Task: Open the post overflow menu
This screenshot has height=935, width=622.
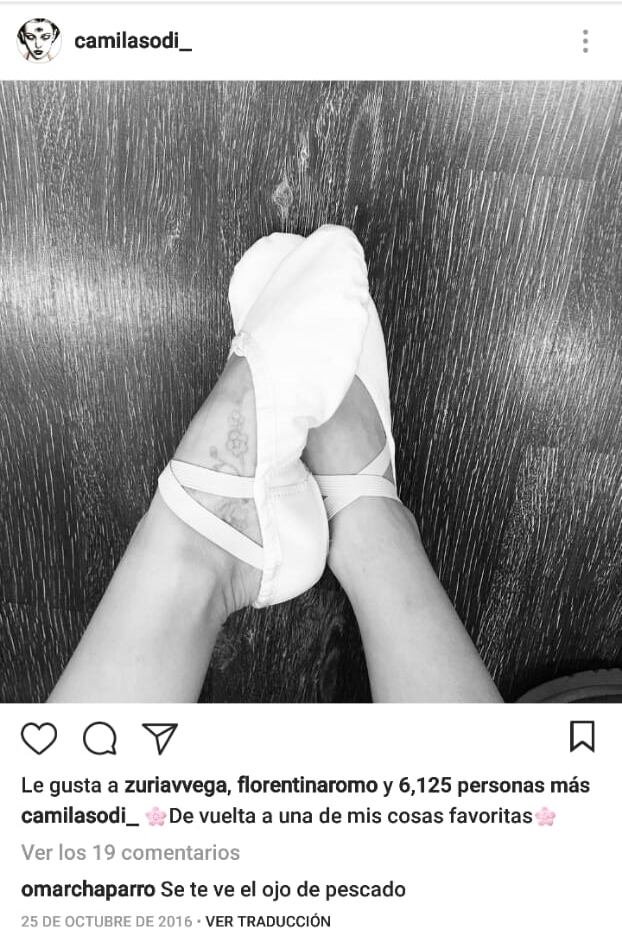Action: point(585,41)
